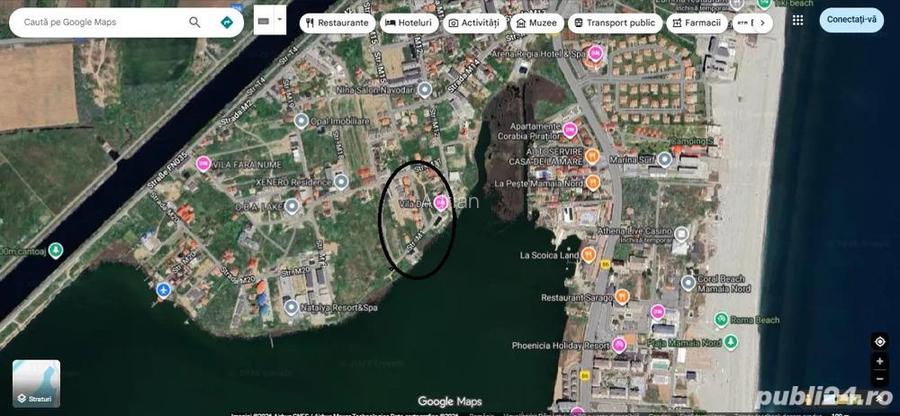This screenshot has width=900, height=416.
Task: Show more category chips with the arrow
Action: pyautogui.click(x=762, y=22)
